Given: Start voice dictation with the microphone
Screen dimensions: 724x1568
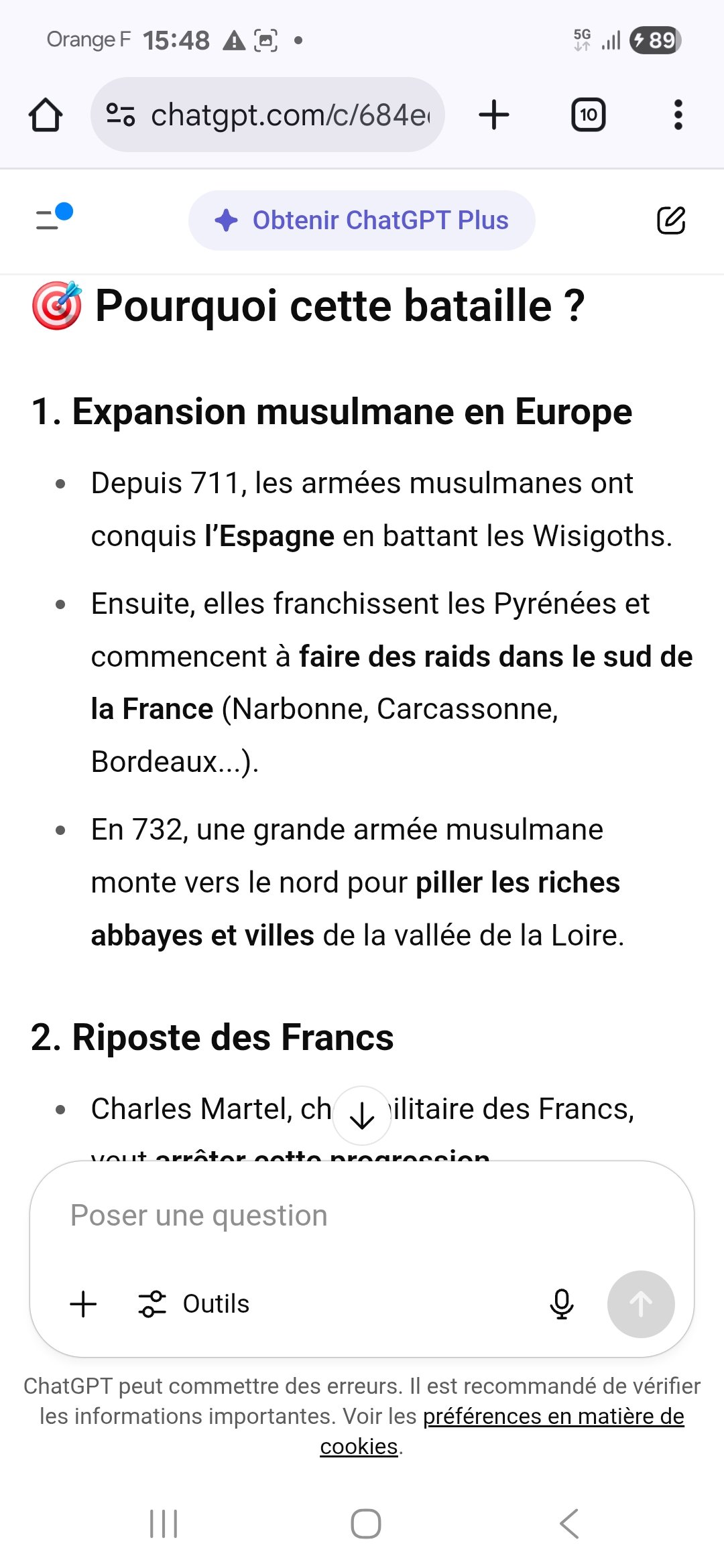Looking at the screenshot, I should click(562, 1304).
